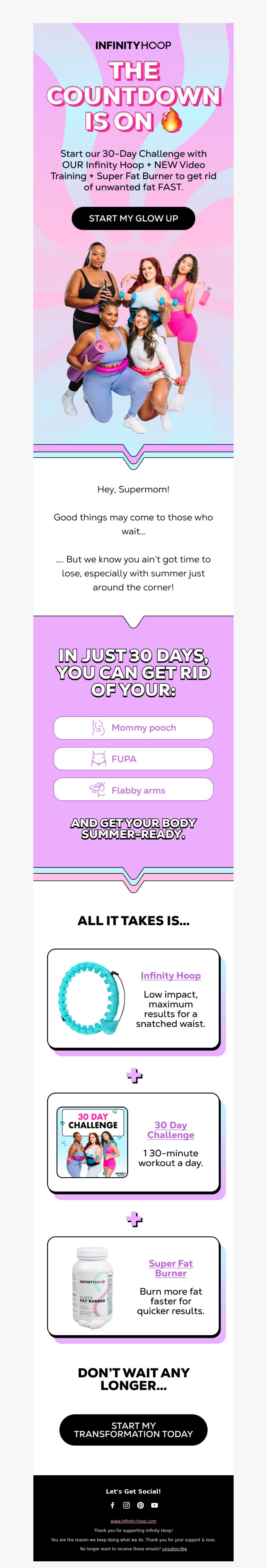
Task: Open the Infinity Hoop link
Action: click(x=170, y=975)
